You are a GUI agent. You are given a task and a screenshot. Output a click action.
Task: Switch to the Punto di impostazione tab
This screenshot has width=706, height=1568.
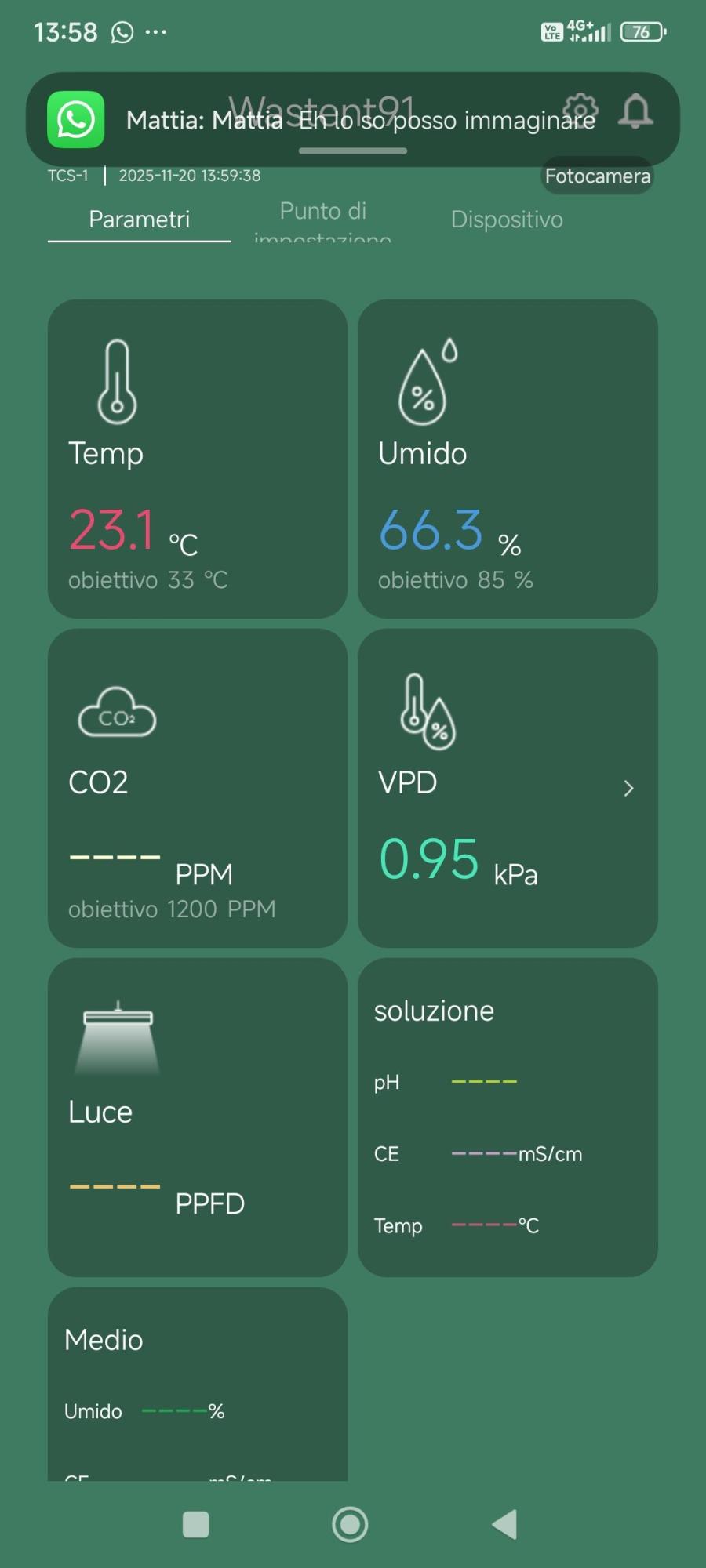322,220
